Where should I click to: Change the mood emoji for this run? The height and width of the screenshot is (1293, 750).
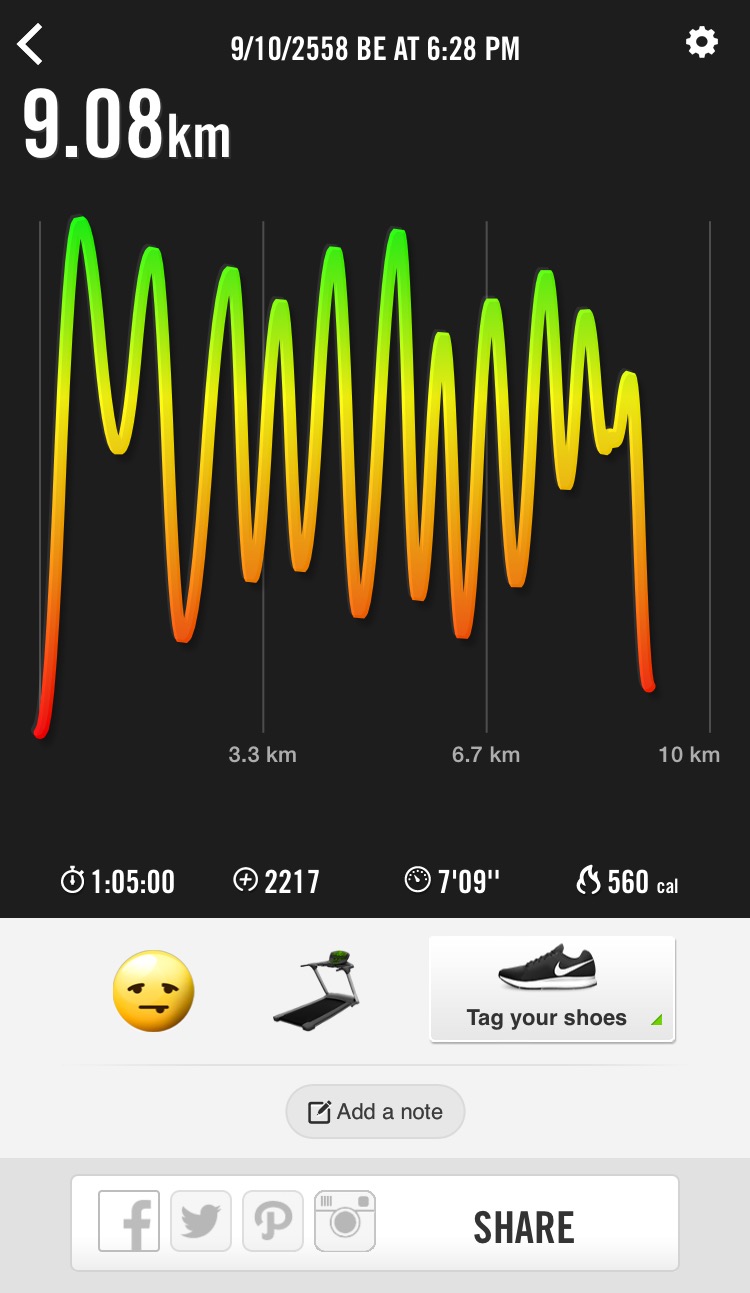point(153,990)
